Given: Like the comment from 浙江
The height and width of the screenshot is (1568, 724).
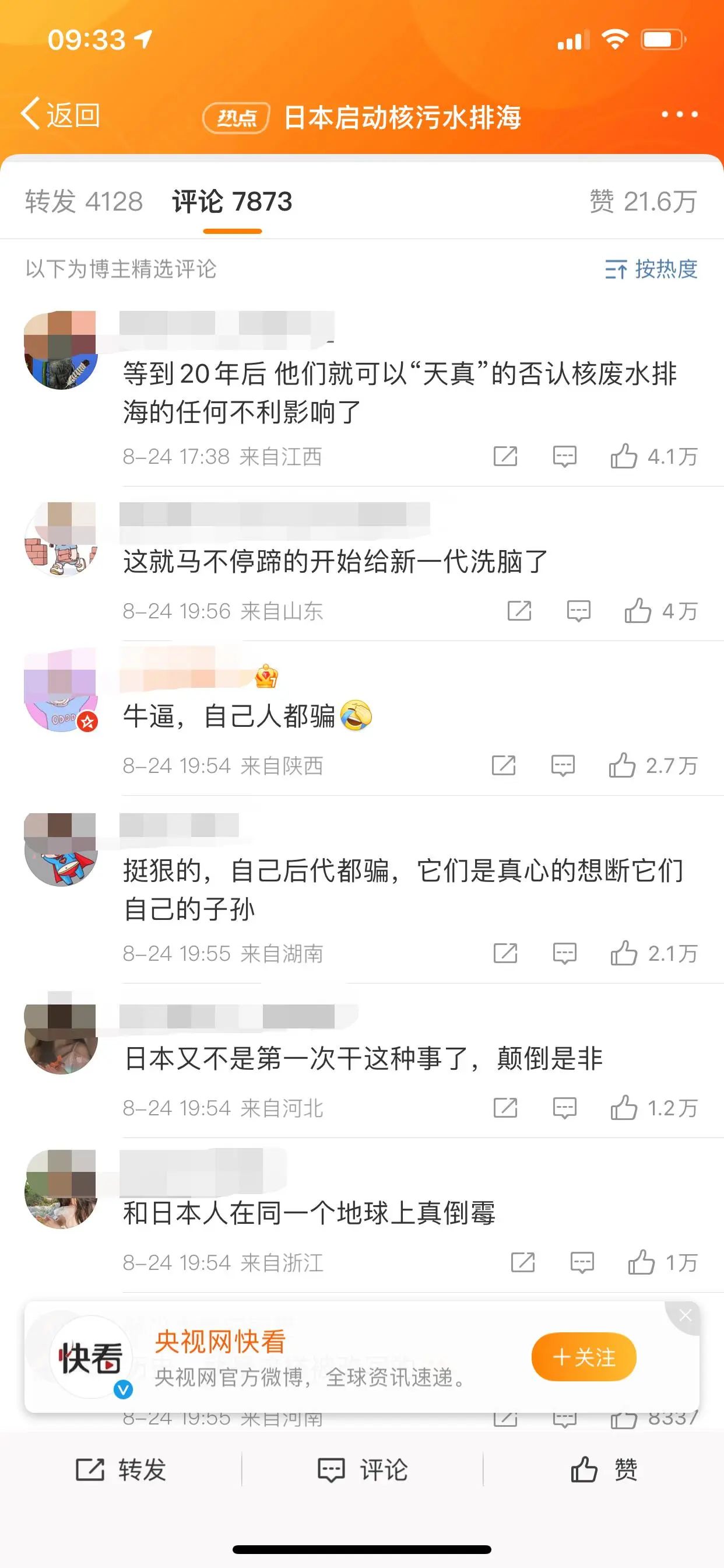Looking at the screenshot, I should 662,1262.
